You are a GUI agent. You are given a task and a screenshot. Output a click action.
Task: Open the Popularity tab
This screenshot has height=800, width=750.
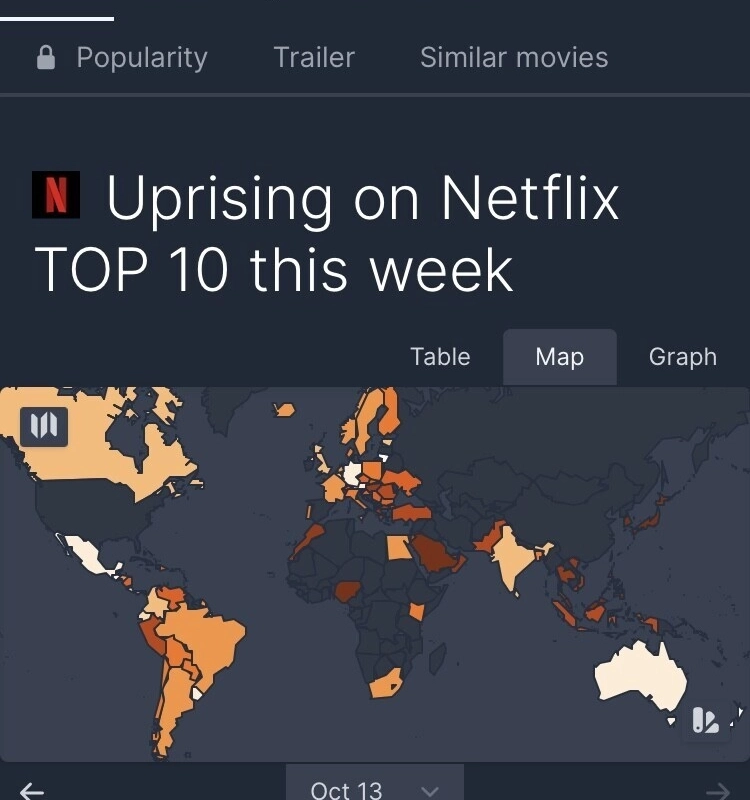point(122,58)
